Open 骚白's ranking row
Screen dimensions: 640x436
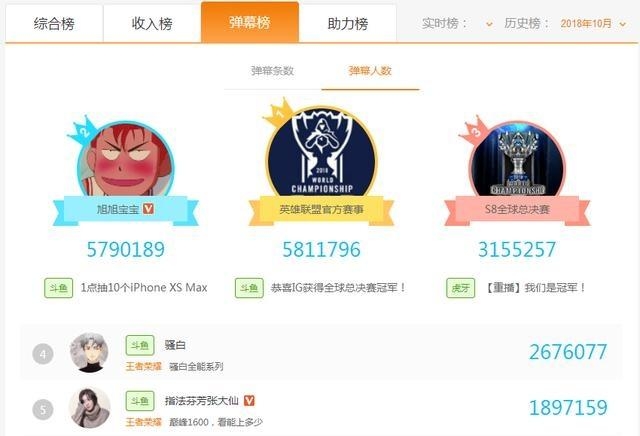[x=320, y=352]
